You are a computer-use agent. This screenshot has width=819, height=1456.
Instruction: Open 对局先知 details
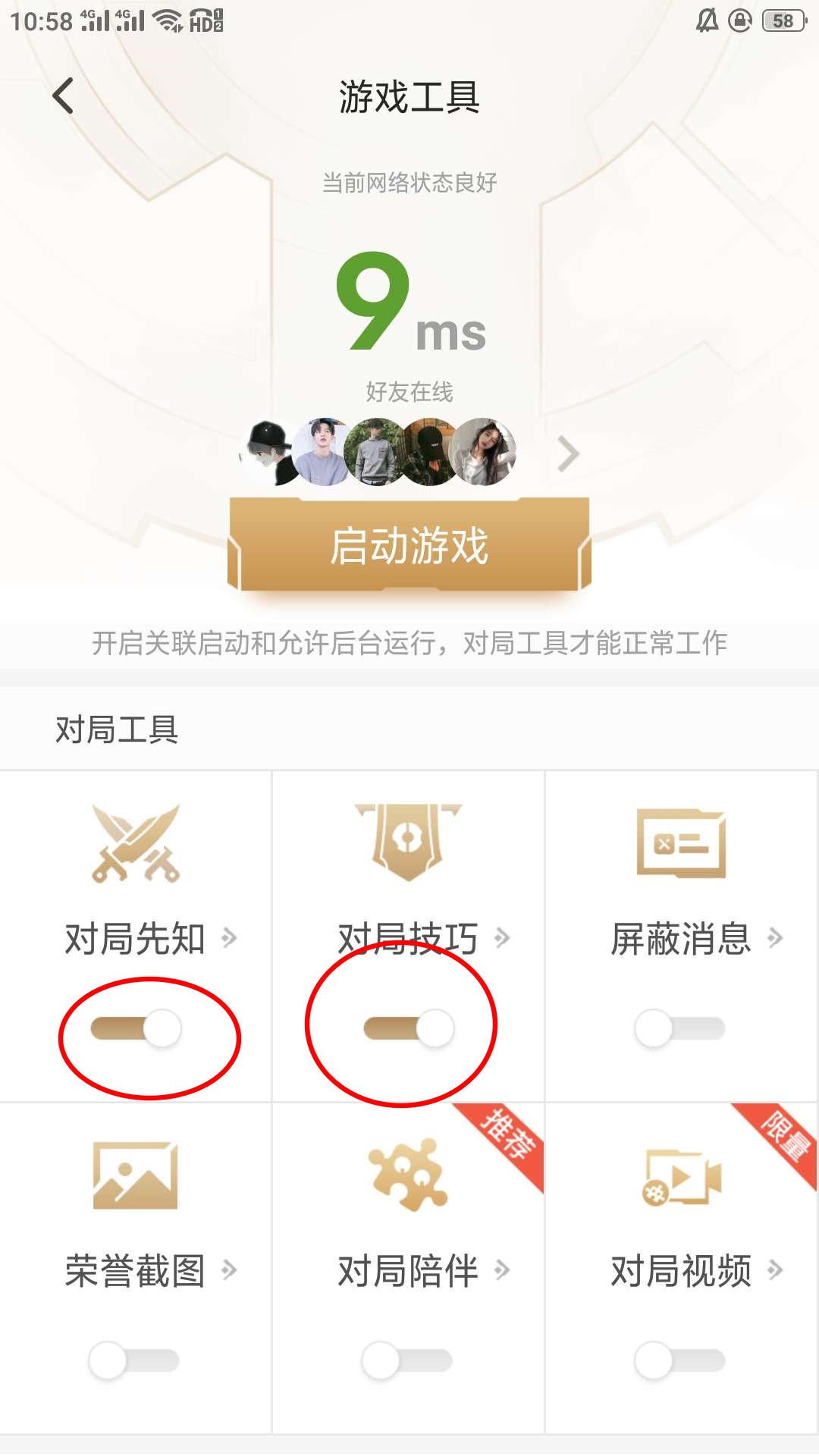pyautogui.click(x=150, y=939)
